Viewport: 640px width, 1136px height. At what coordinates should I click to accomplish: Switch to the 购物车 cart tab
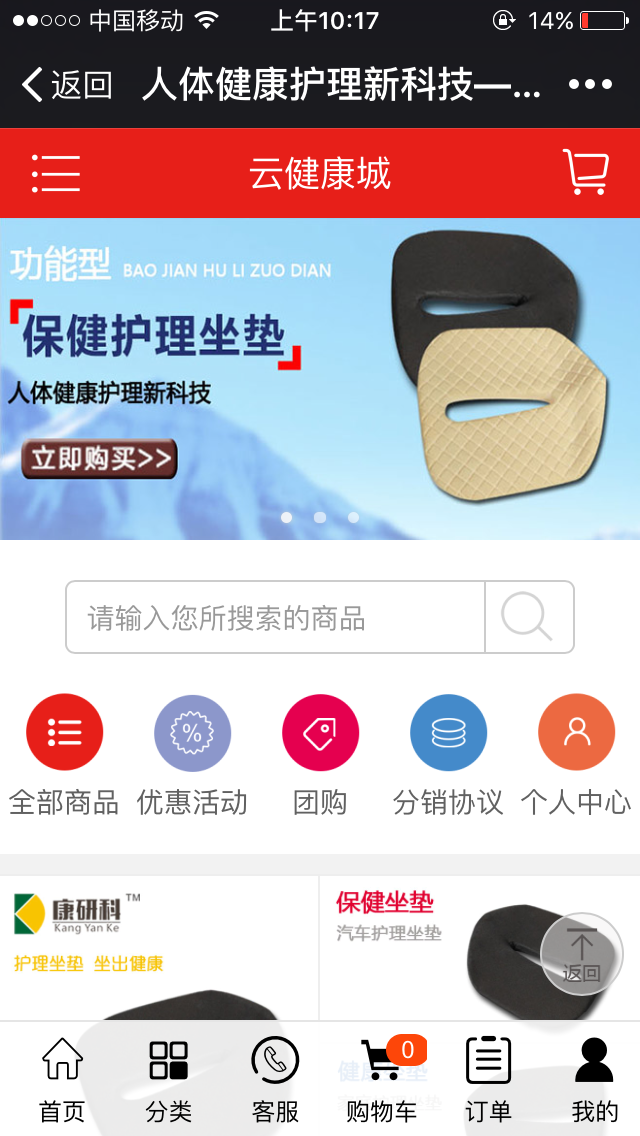(382, 1080)
